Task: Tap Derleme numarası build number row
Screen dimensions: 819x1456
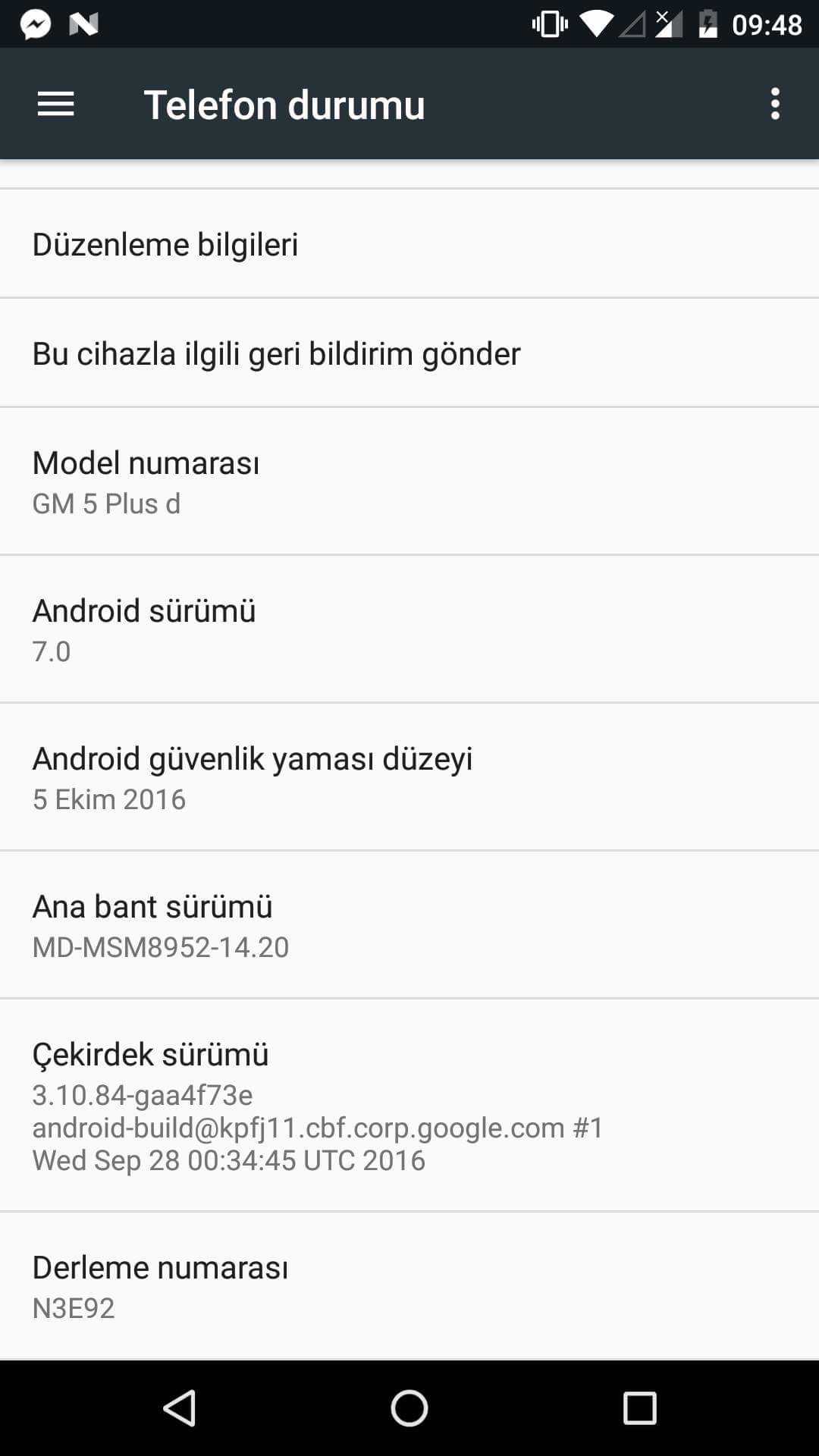Action: click(x=409, y=1286)
